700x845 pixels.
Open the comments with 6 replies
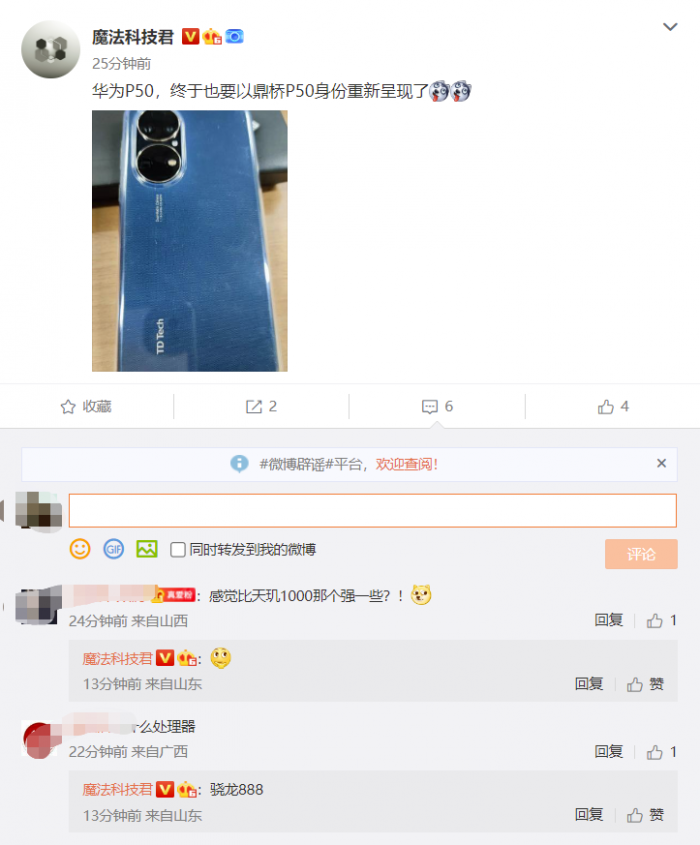pyautogui.click(x=437, y=406)
